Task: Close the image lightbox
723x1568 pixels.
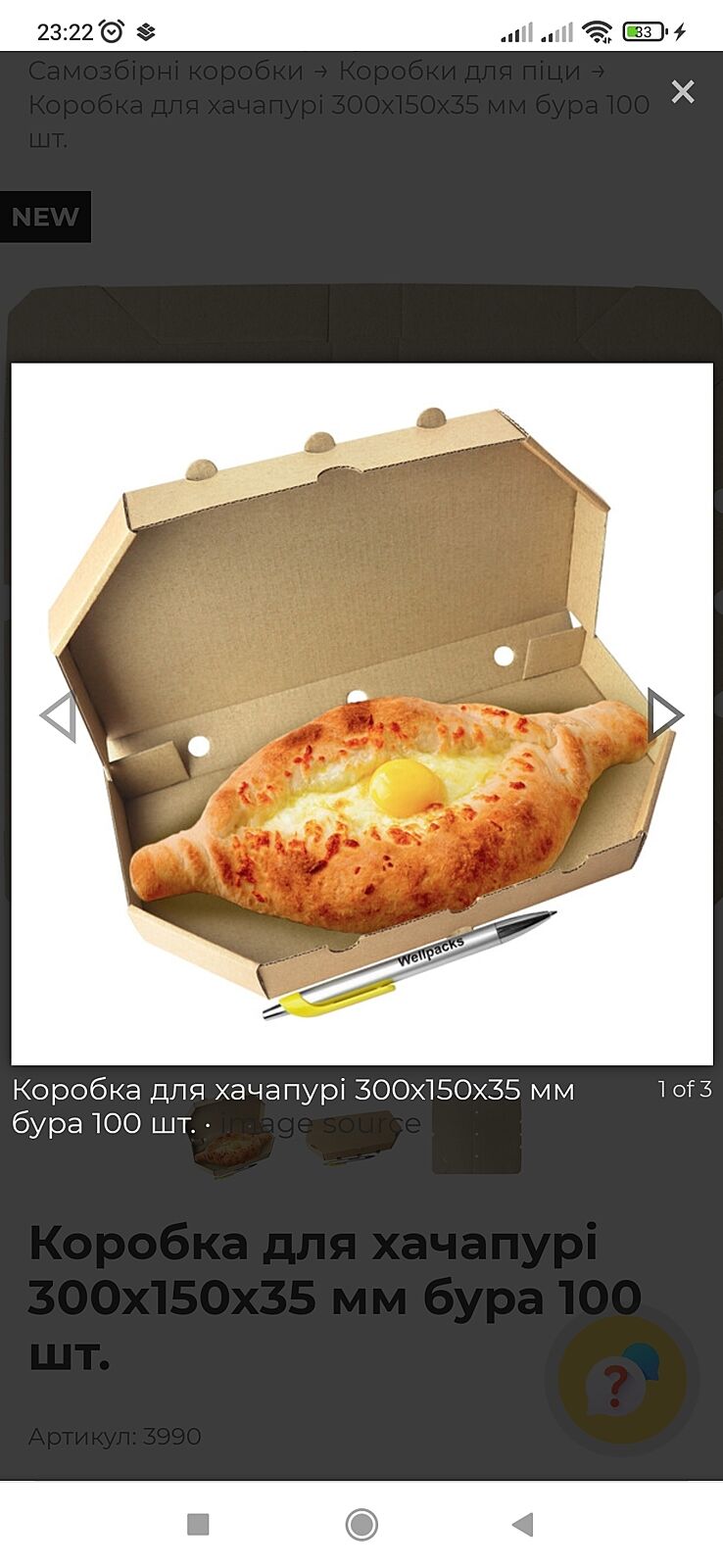Action: (683, 92)
